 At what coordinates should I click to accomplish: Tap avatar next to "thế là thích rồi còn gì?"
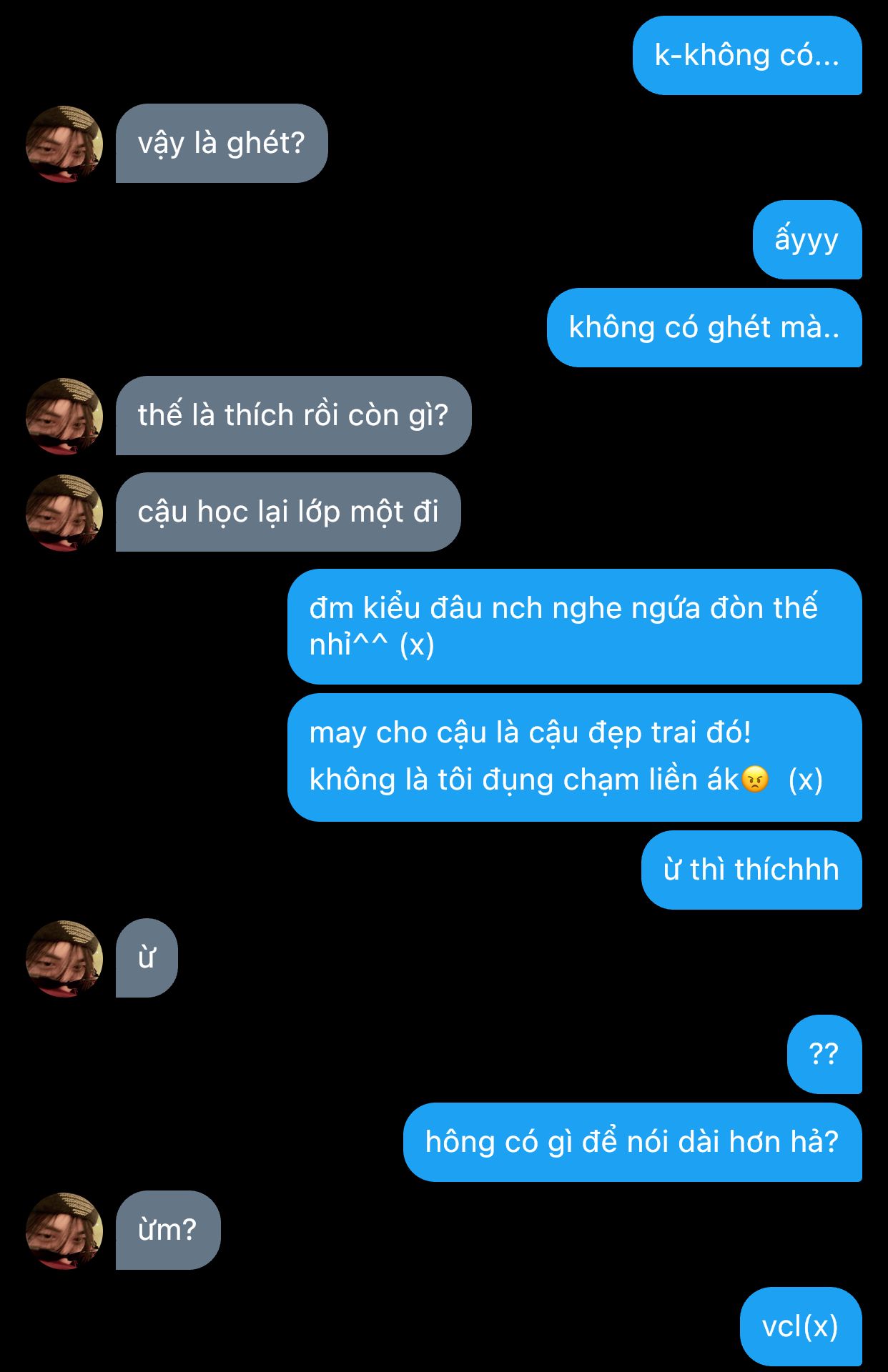point(64,416)
